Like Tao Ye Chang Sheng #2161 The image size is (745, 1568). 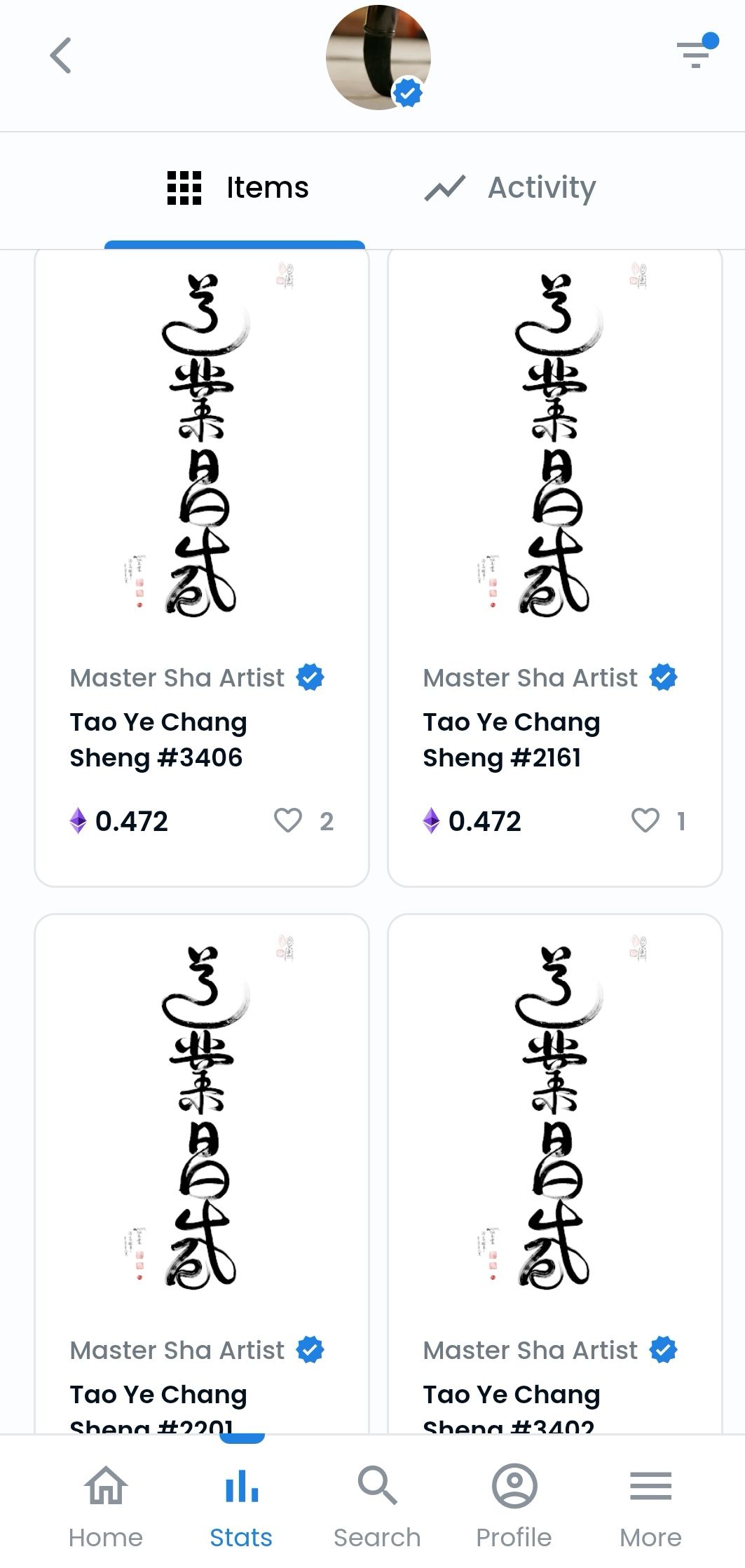coord(645,820)
